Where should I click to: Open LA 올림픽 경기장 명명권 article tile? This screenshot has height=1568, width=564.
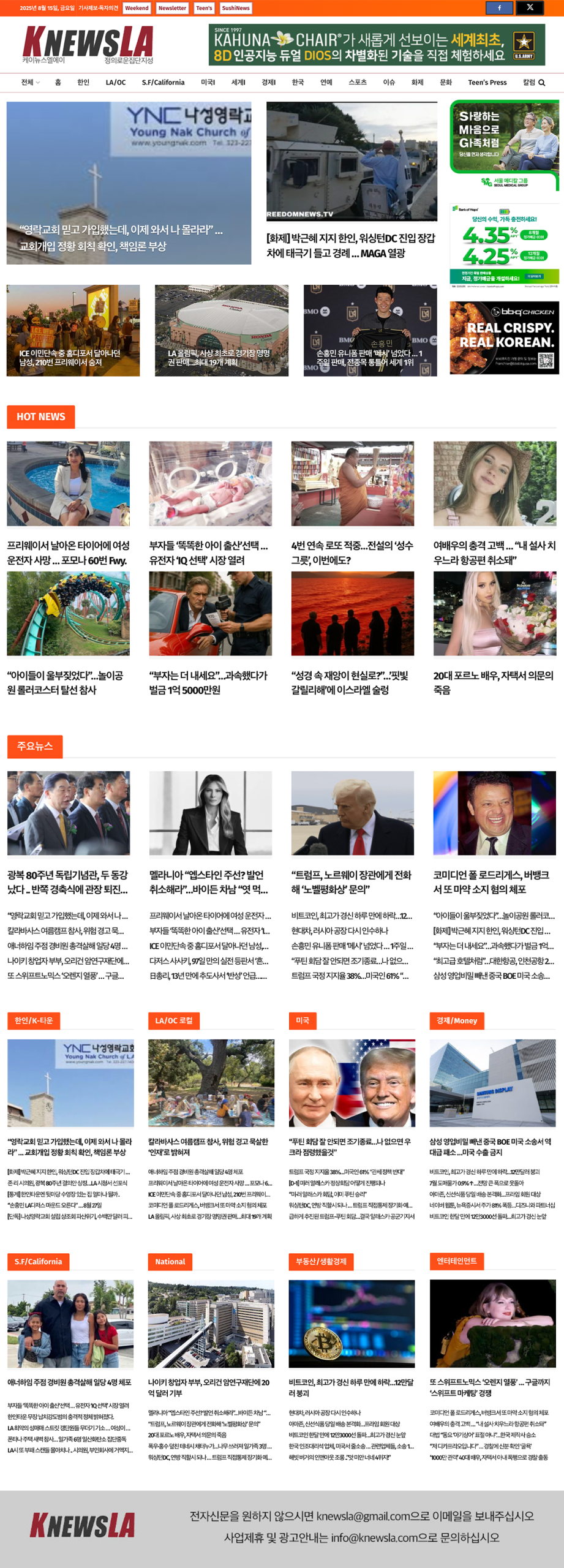(221, 330)
